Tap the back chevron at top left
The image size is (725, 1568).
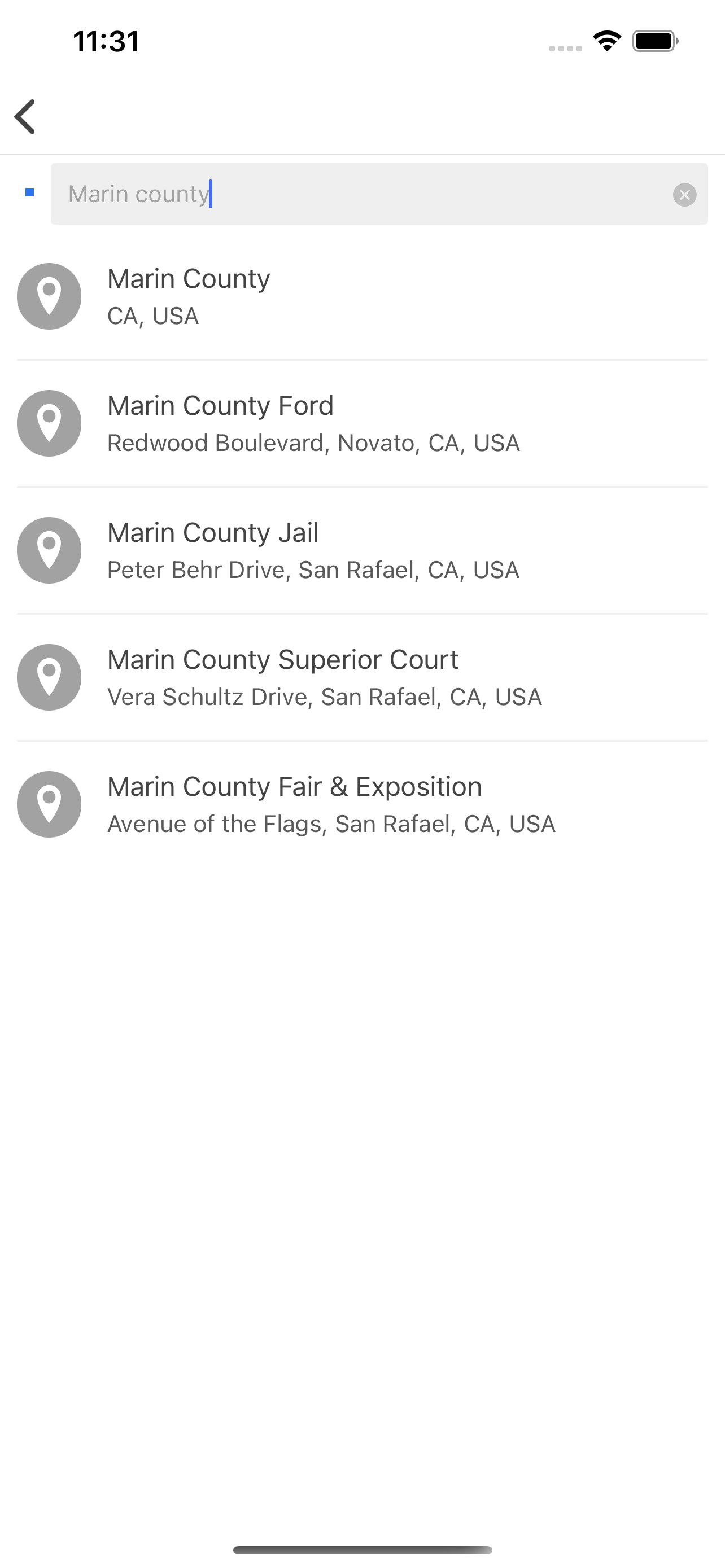pos(25,116)
